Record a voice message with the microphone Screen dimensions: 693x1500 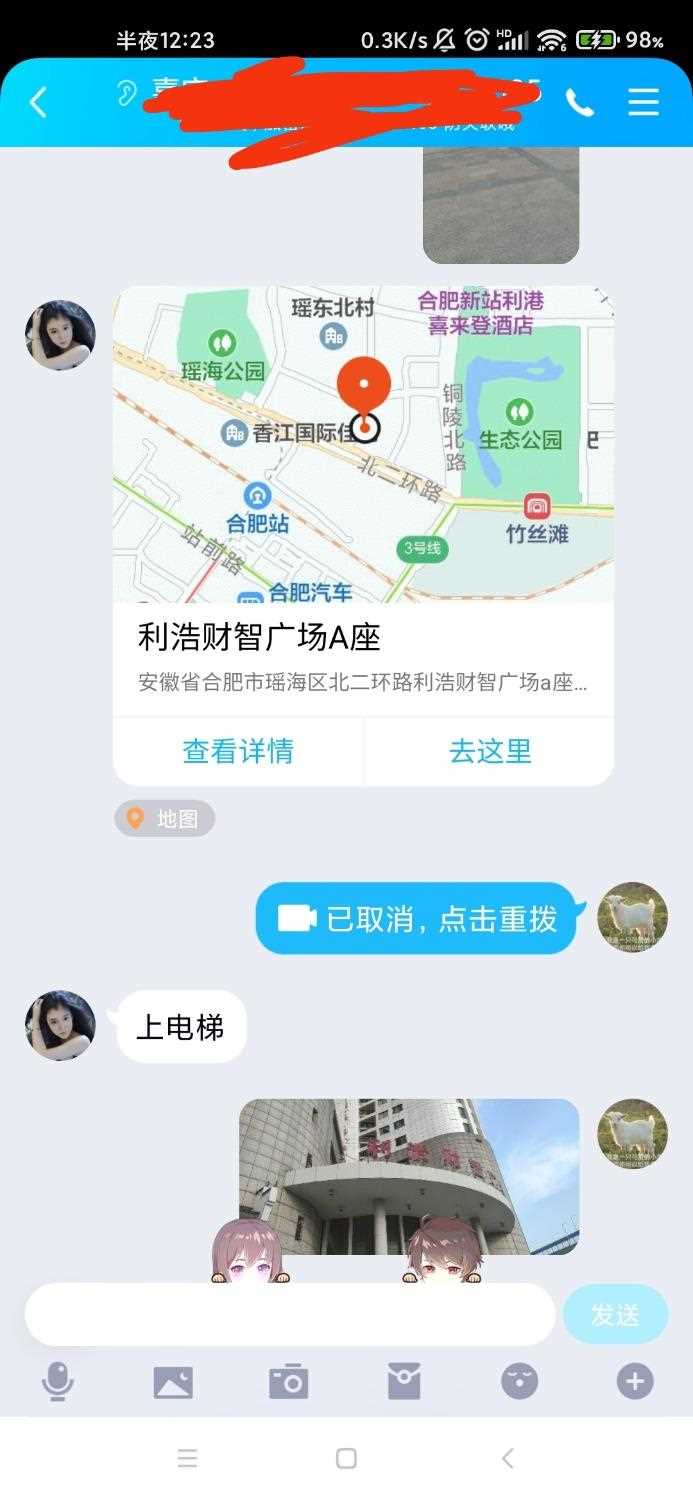coord(58,1382)
